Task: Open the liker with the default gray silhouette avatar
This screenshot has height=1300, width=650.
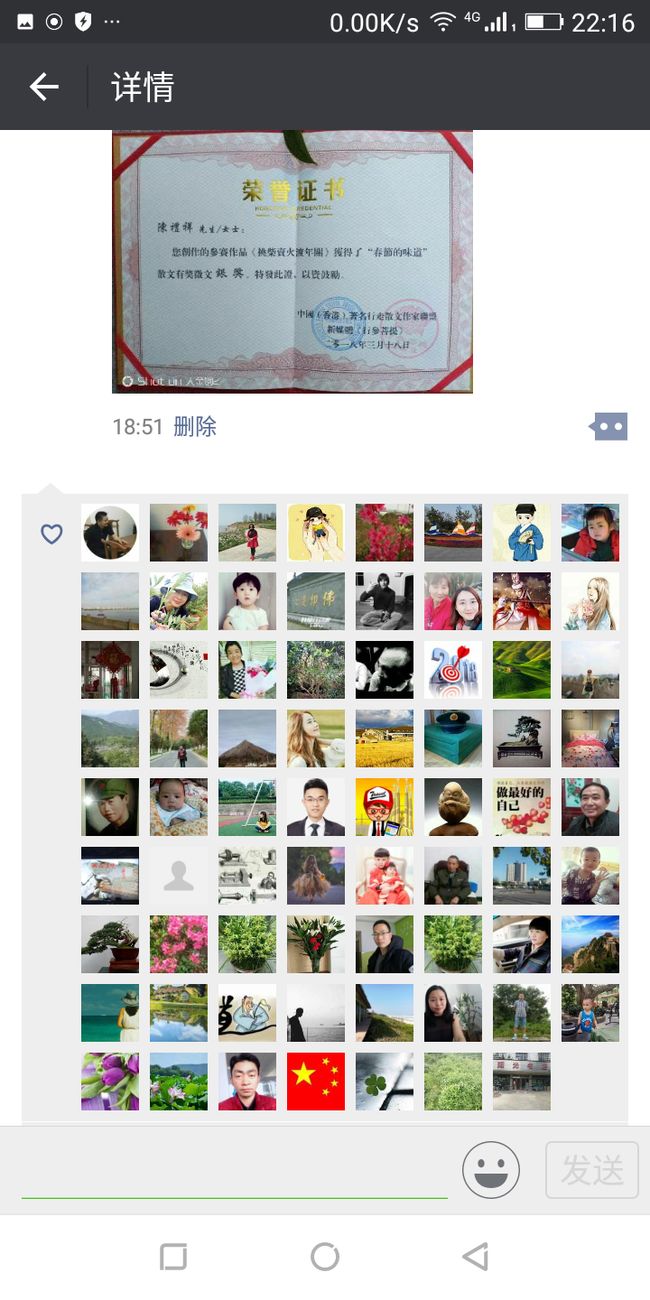Action: point(179,876)
